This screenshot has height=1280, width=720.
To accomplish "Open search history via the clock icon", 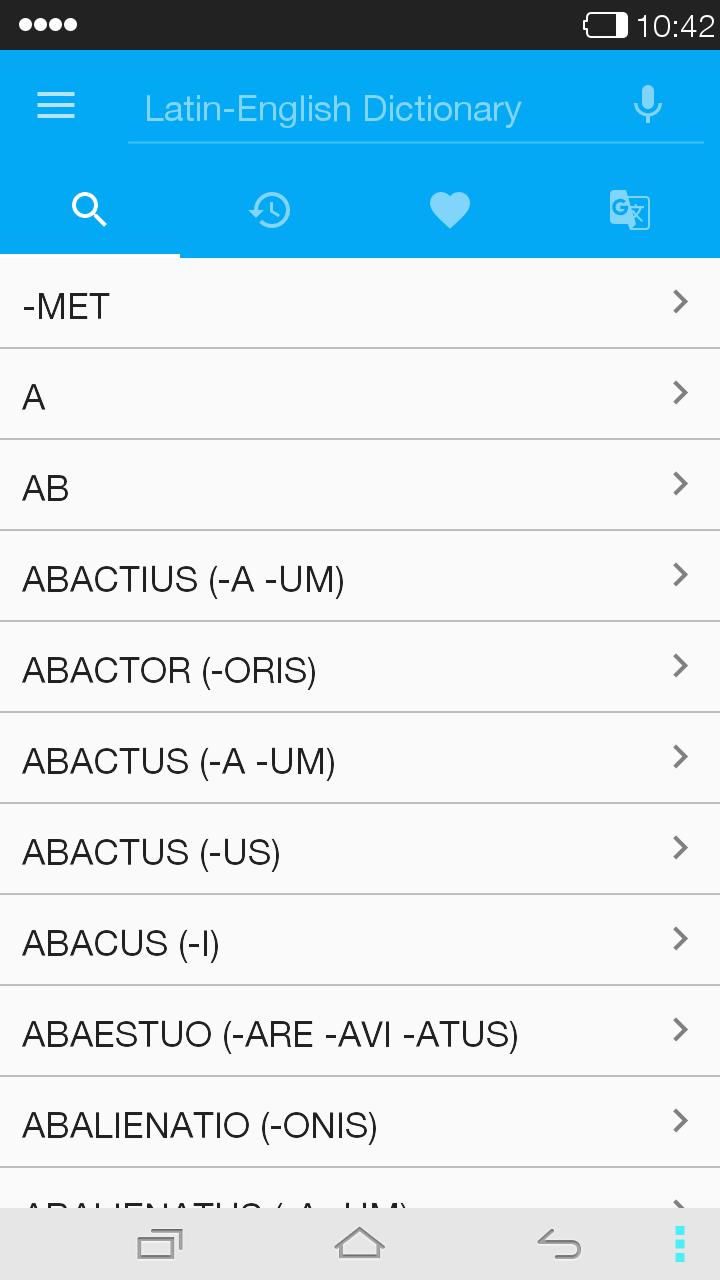I will click(269, 210).
